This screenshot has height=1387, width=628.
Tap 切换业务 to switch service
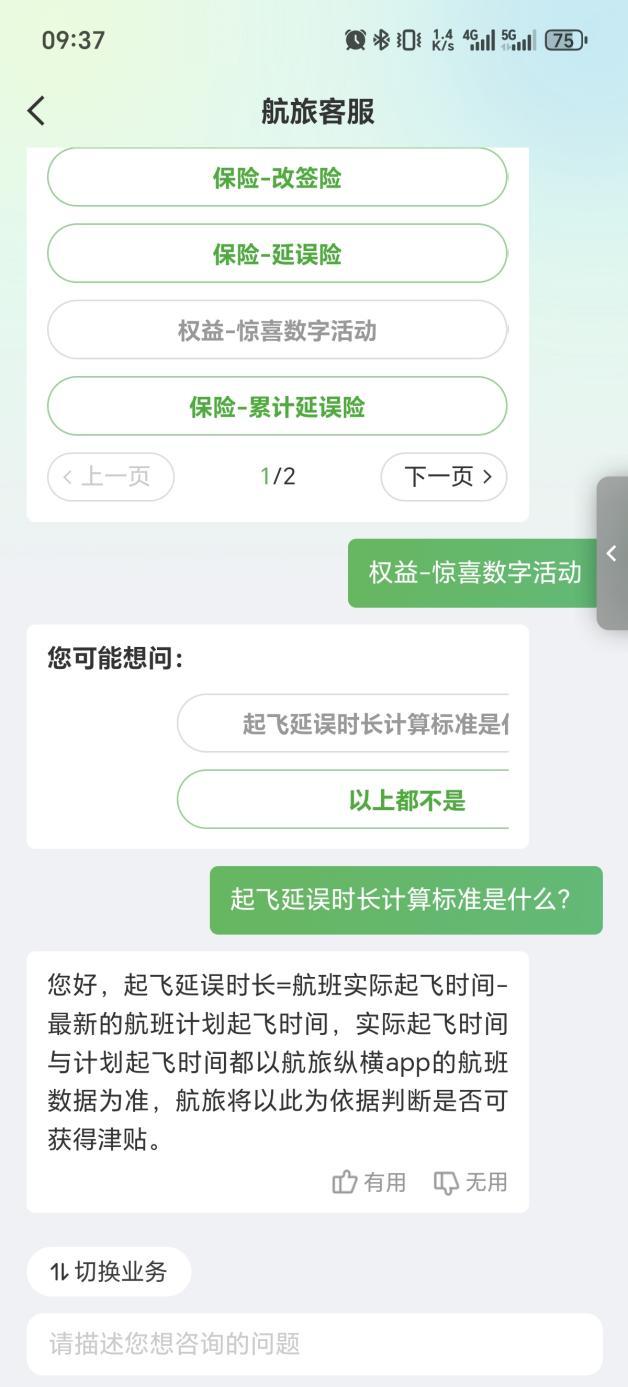[109, 1272]
